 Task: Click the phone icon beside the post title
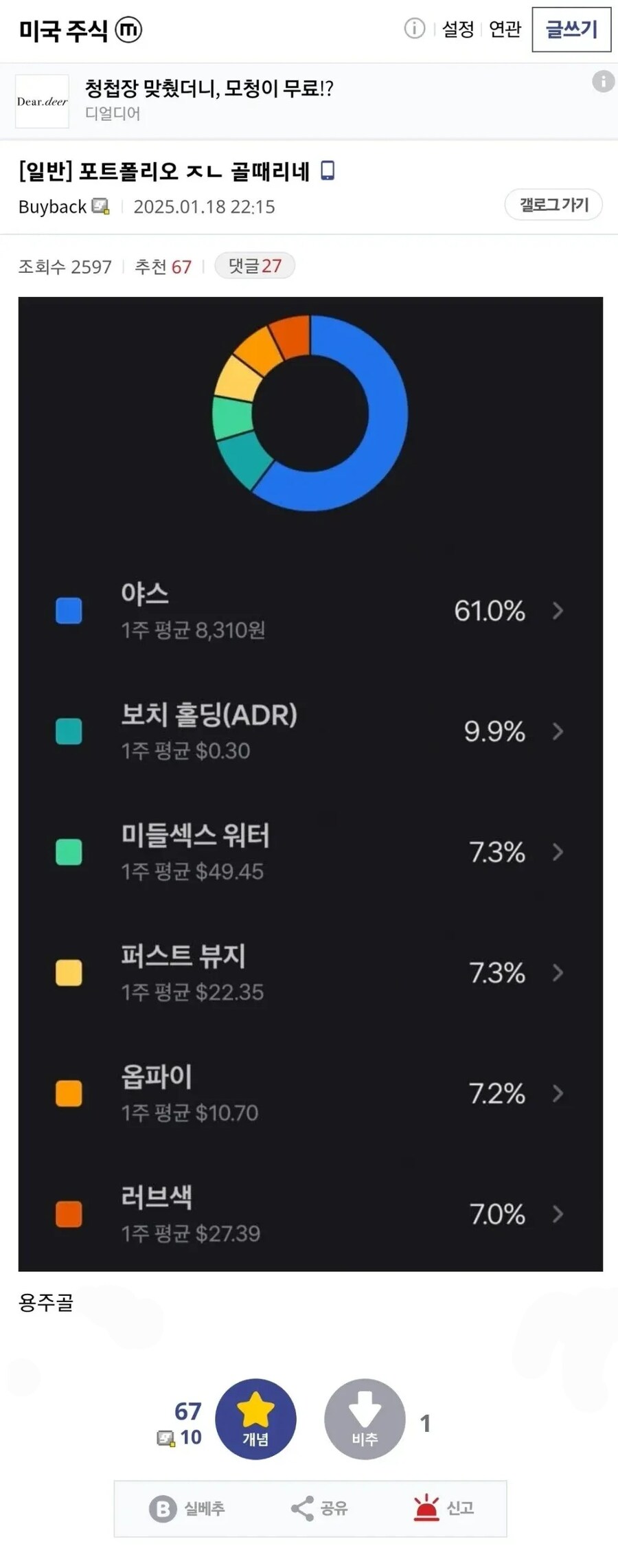(x=329, y=170)
